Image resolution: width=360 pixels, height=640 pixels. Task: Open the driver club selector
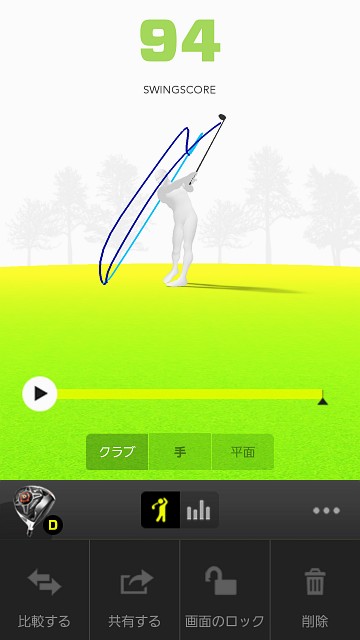tap(36, 510)
